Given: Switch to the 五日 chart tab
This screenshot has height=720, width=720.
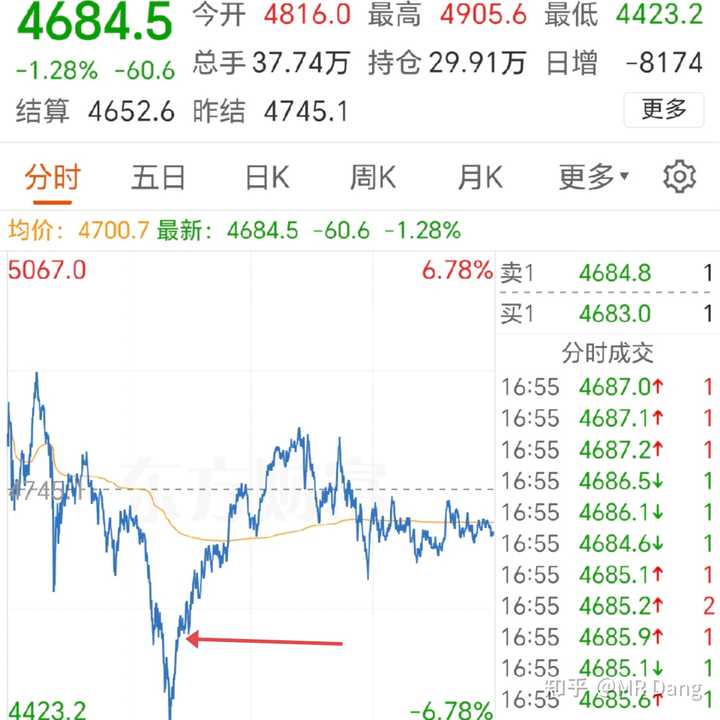Looking at the screenshot, I should point(158,178).
